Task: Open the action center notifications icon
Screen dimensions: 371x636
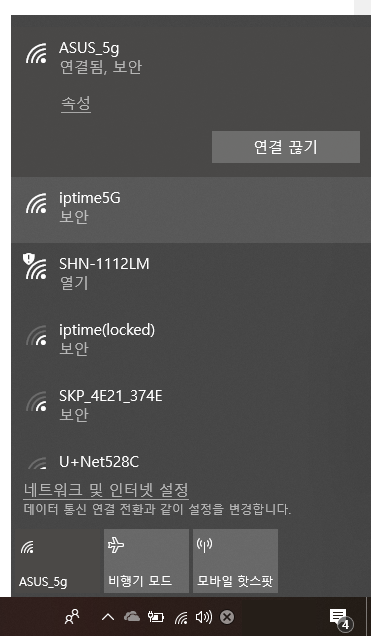Action: pos(340,618)
